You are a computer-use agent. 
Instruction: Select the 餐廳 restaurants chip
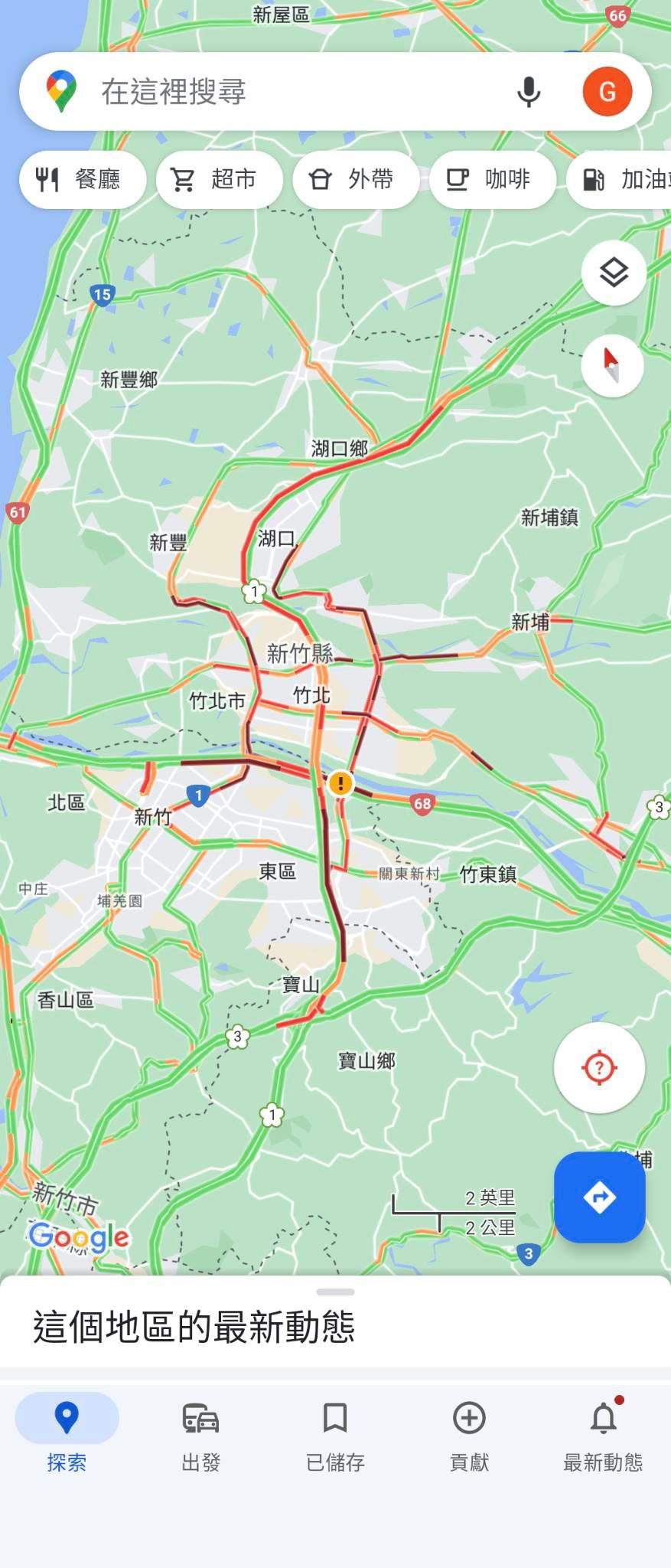coord(82,180)
